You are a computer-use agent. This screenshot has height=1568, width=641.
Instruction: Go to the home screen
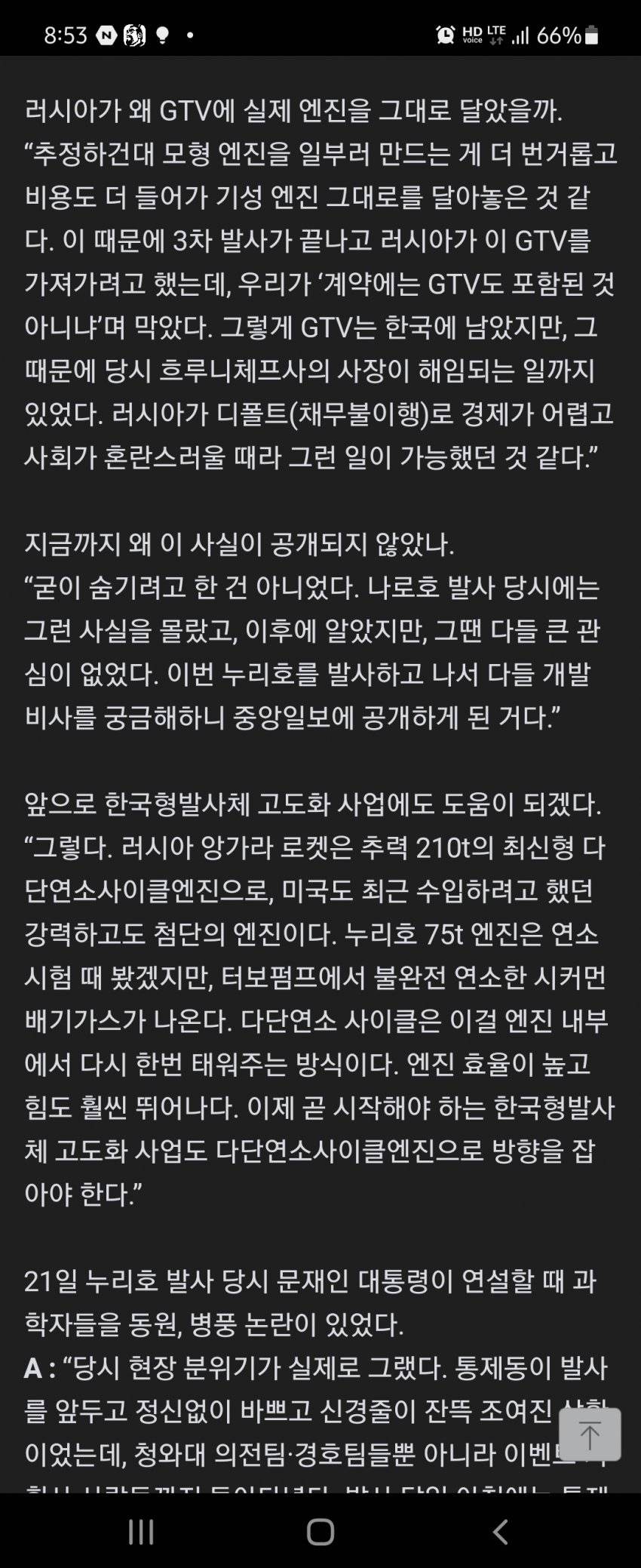pos(320,1532)
